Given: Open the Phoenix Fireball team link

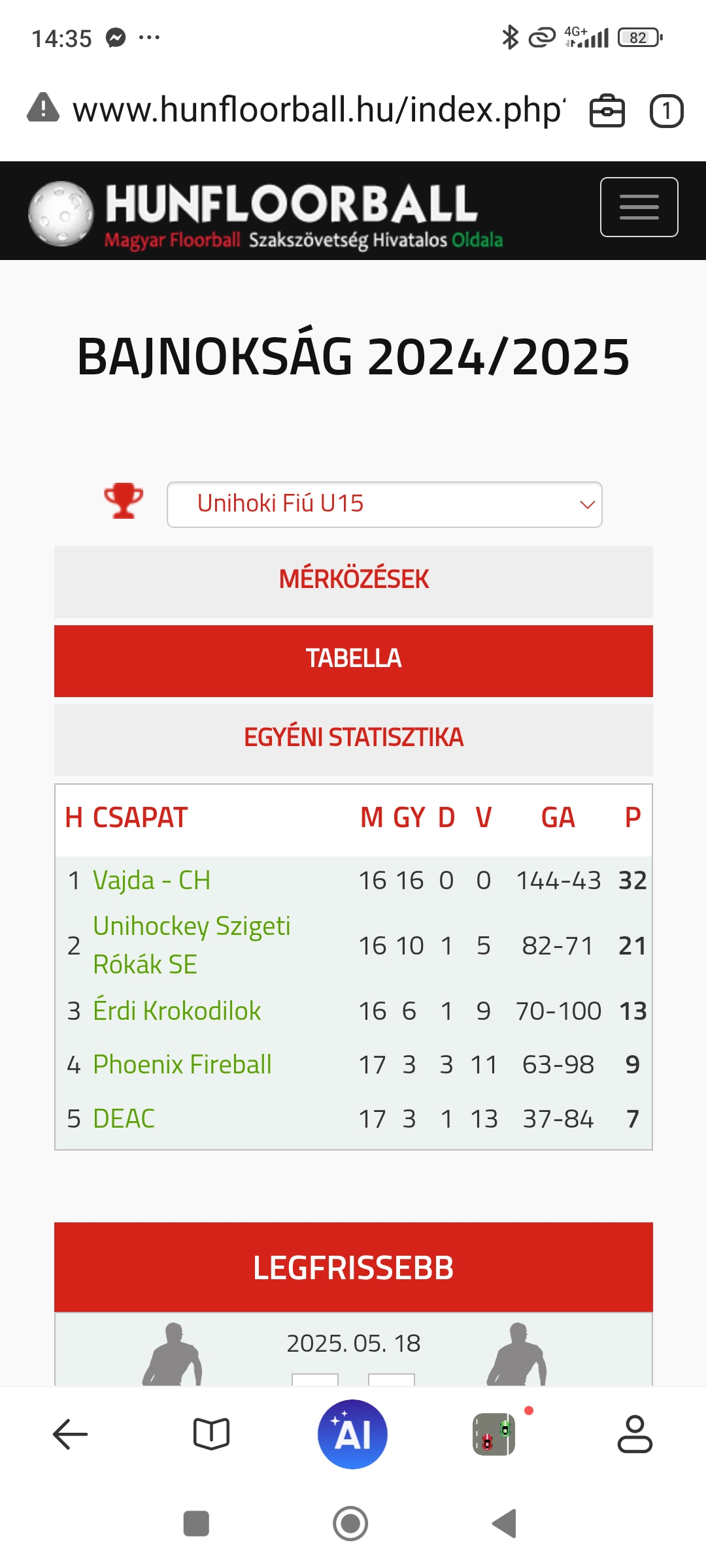Looking at the screenshot, I should [x=182, y=1064].
